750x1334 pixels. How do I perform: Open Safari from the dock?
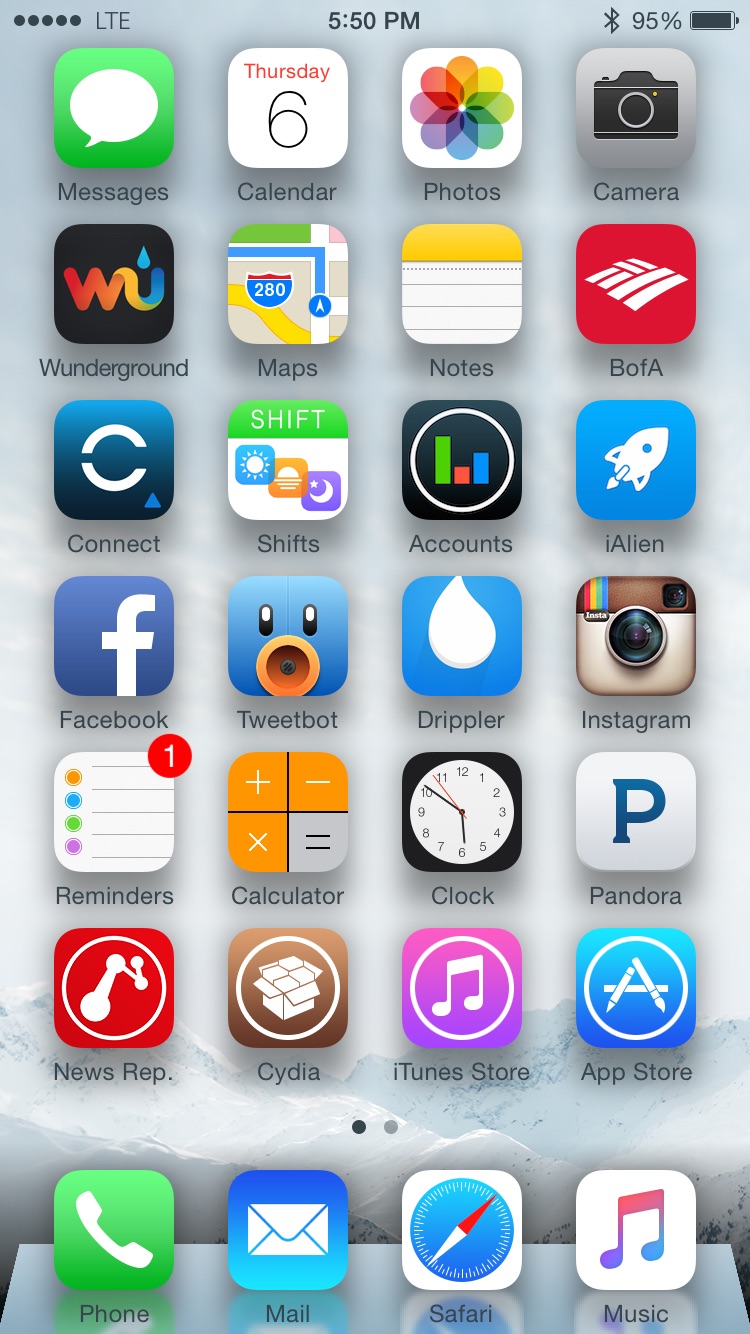(462, 1230)
